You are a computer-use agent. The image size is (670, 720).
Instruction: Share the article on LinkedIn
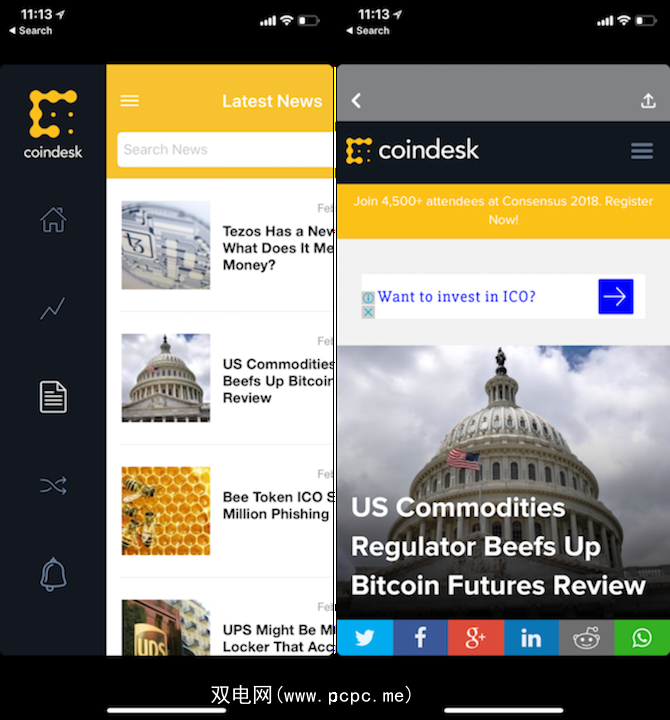(x=531, y=638)
